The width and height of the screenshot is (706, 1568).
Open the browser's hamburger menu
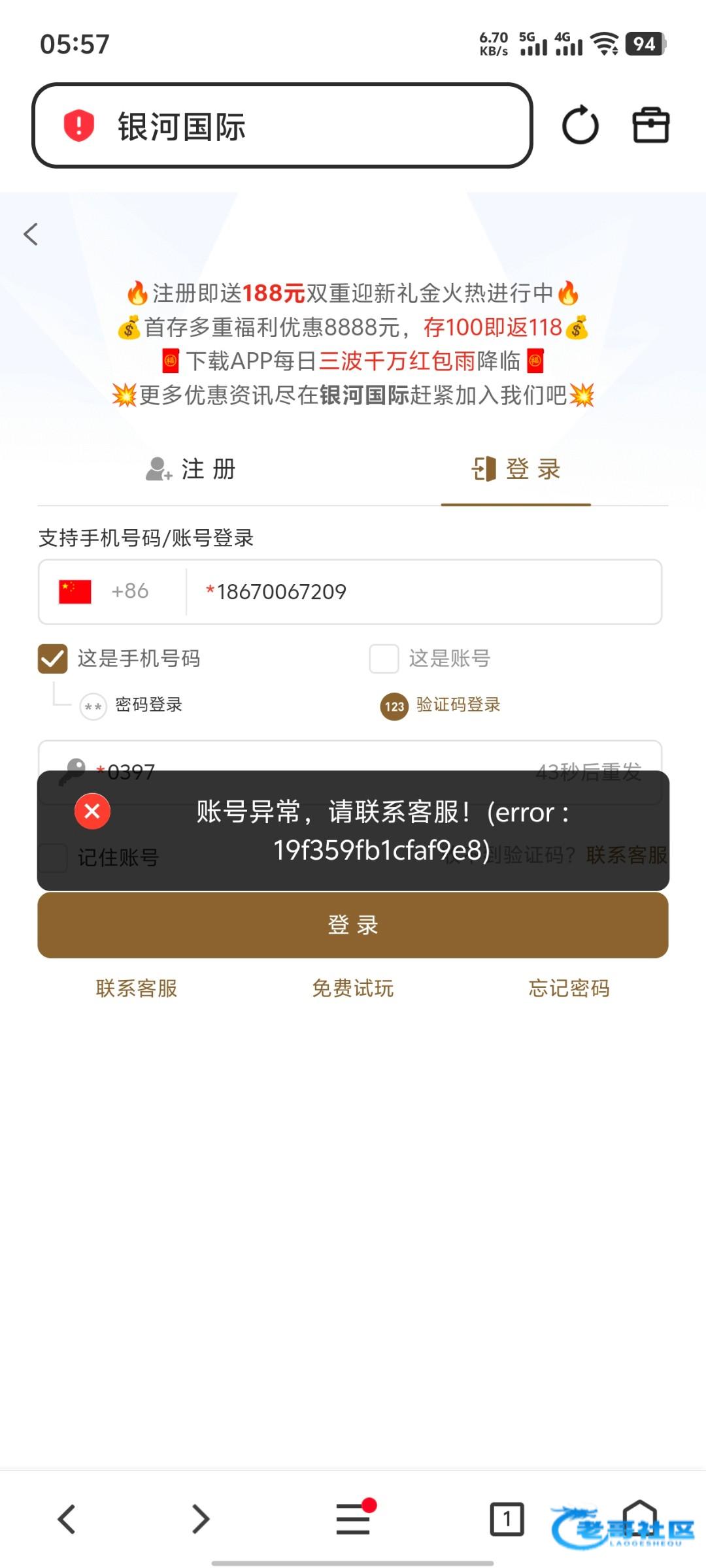(353, 1518)
